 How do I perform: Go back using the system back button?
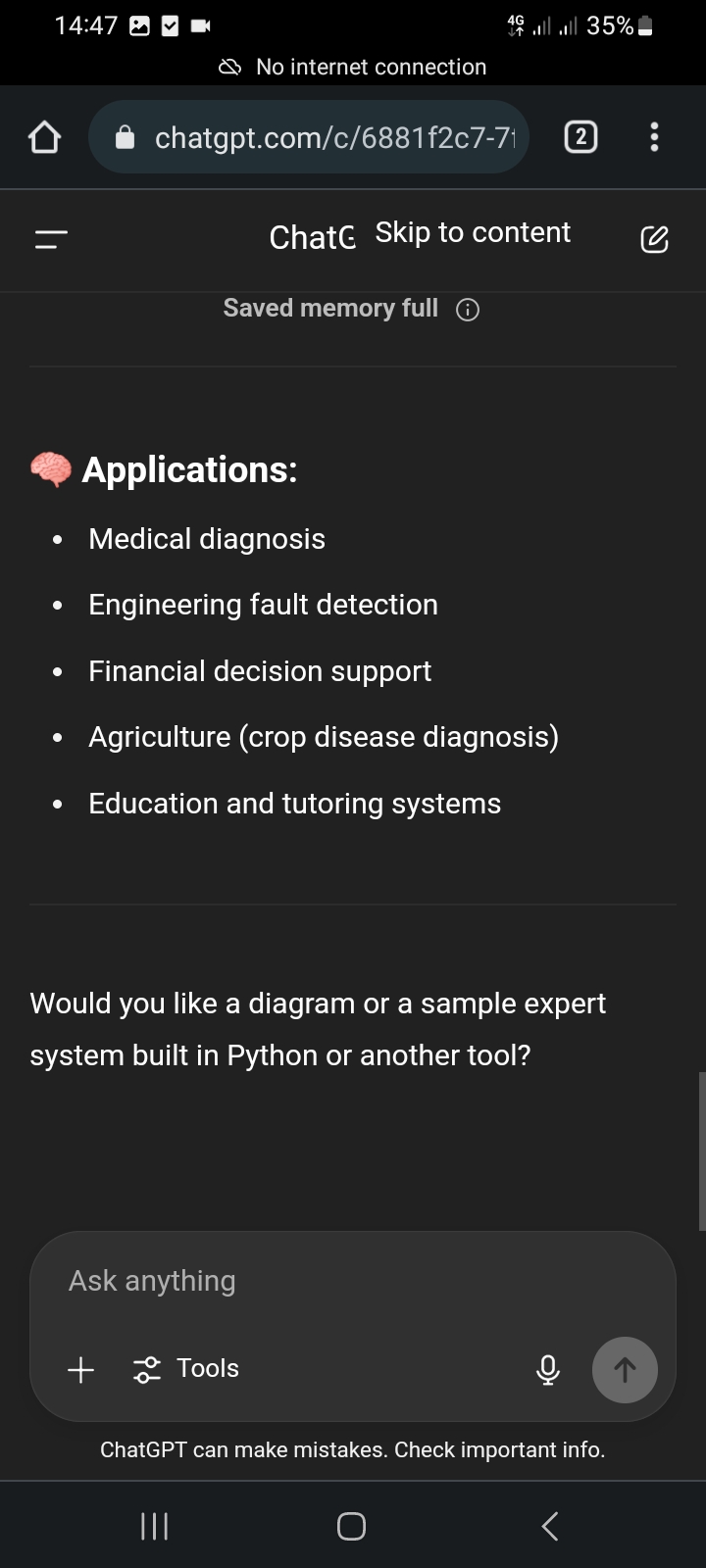point(550,1526)
